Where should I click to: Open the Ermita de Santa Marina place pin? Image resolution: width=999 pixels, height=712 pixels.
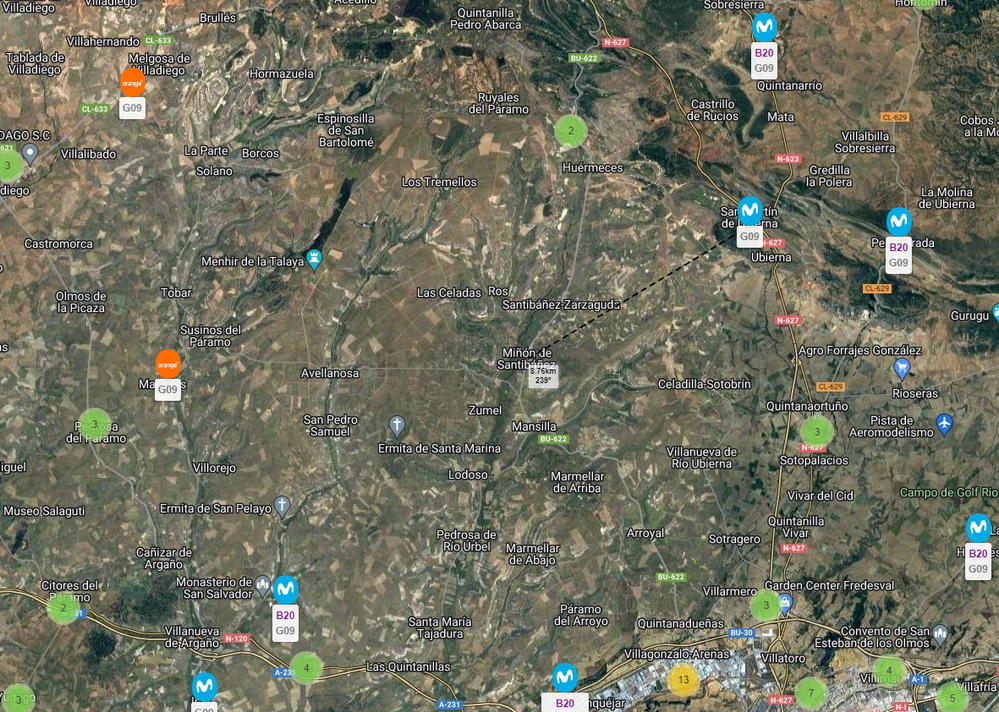(x=397, y=426)
